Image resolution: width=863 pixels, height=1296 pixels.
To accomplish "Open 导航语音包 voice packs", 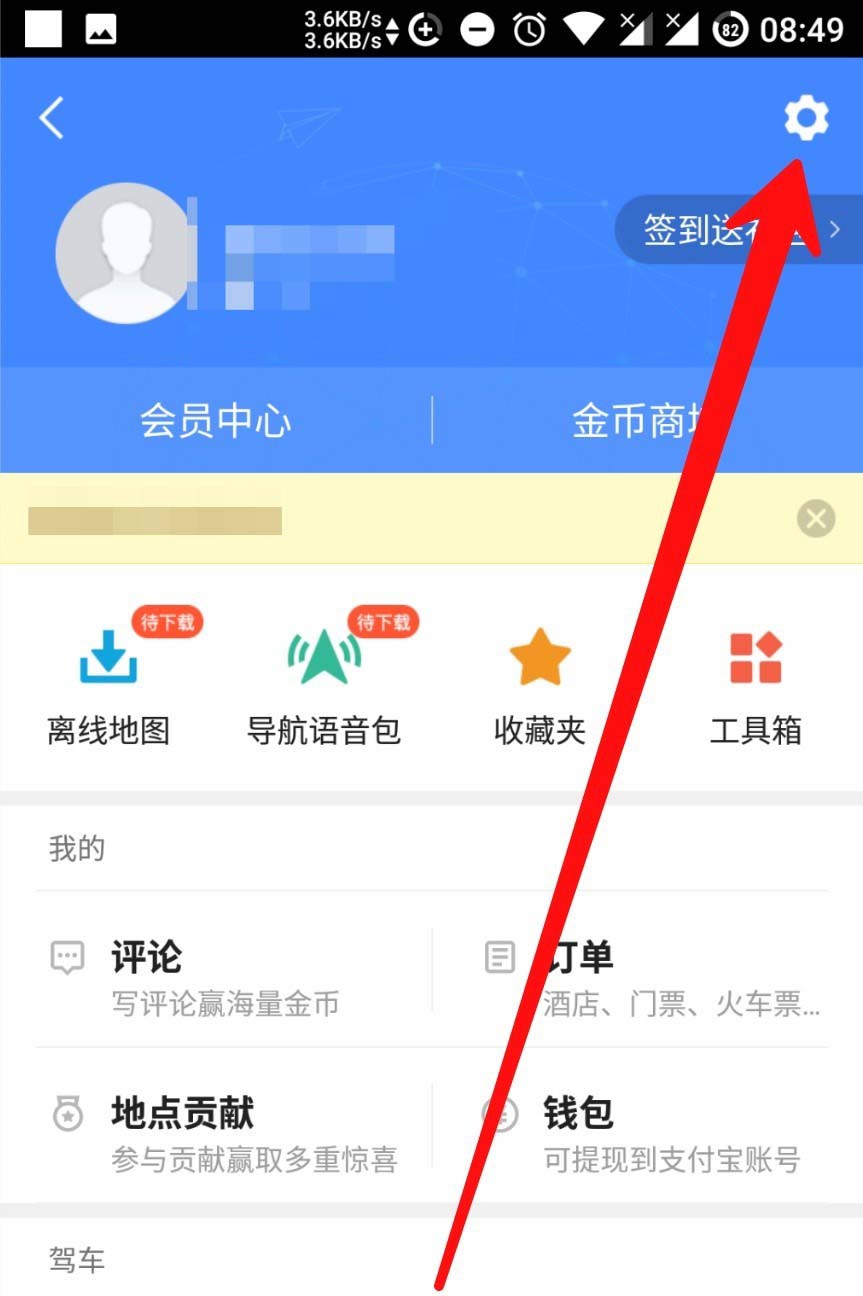I will tap(324, 685).
